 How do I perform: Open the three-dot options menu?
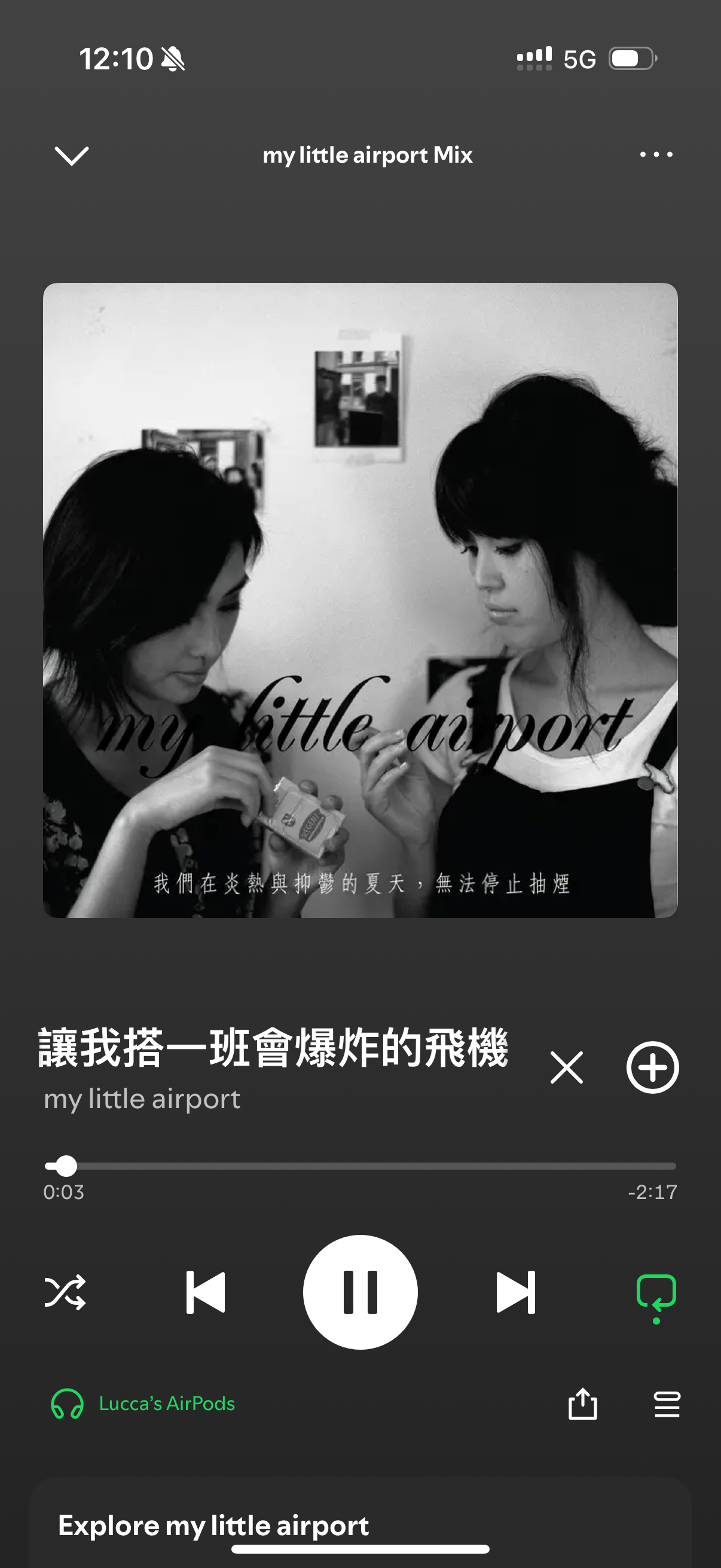(x=656, y=155)
